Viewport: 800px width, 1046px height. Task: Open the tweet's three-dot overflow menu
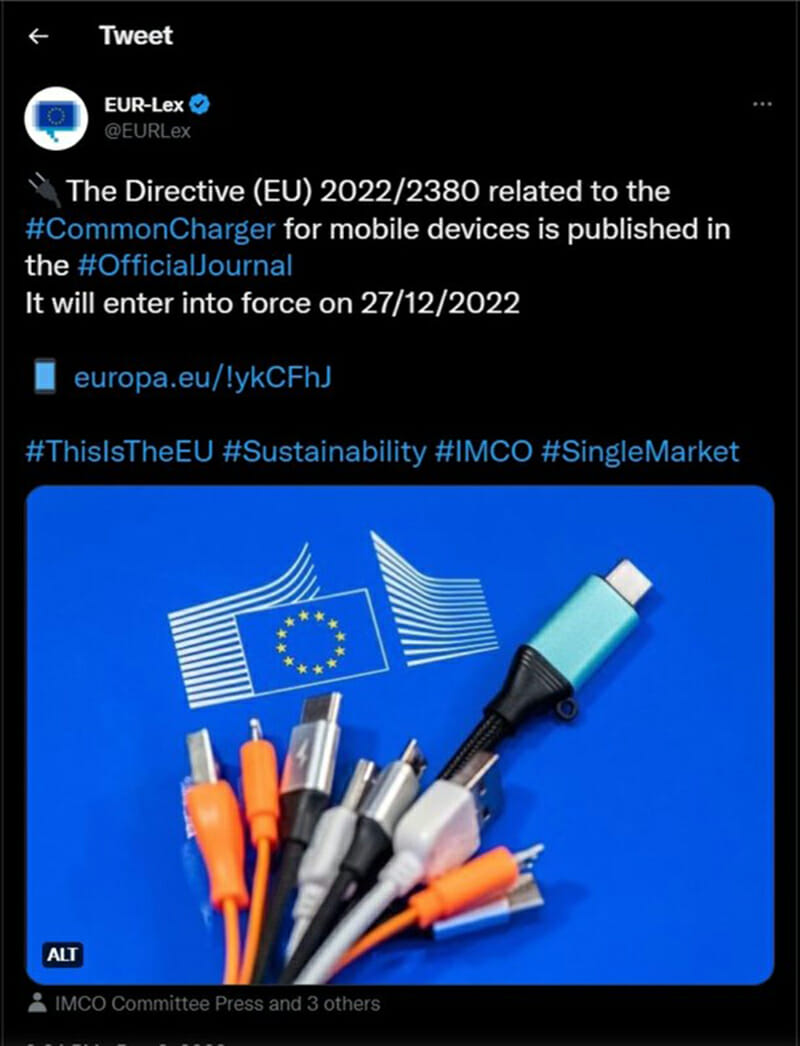[762, 105]
